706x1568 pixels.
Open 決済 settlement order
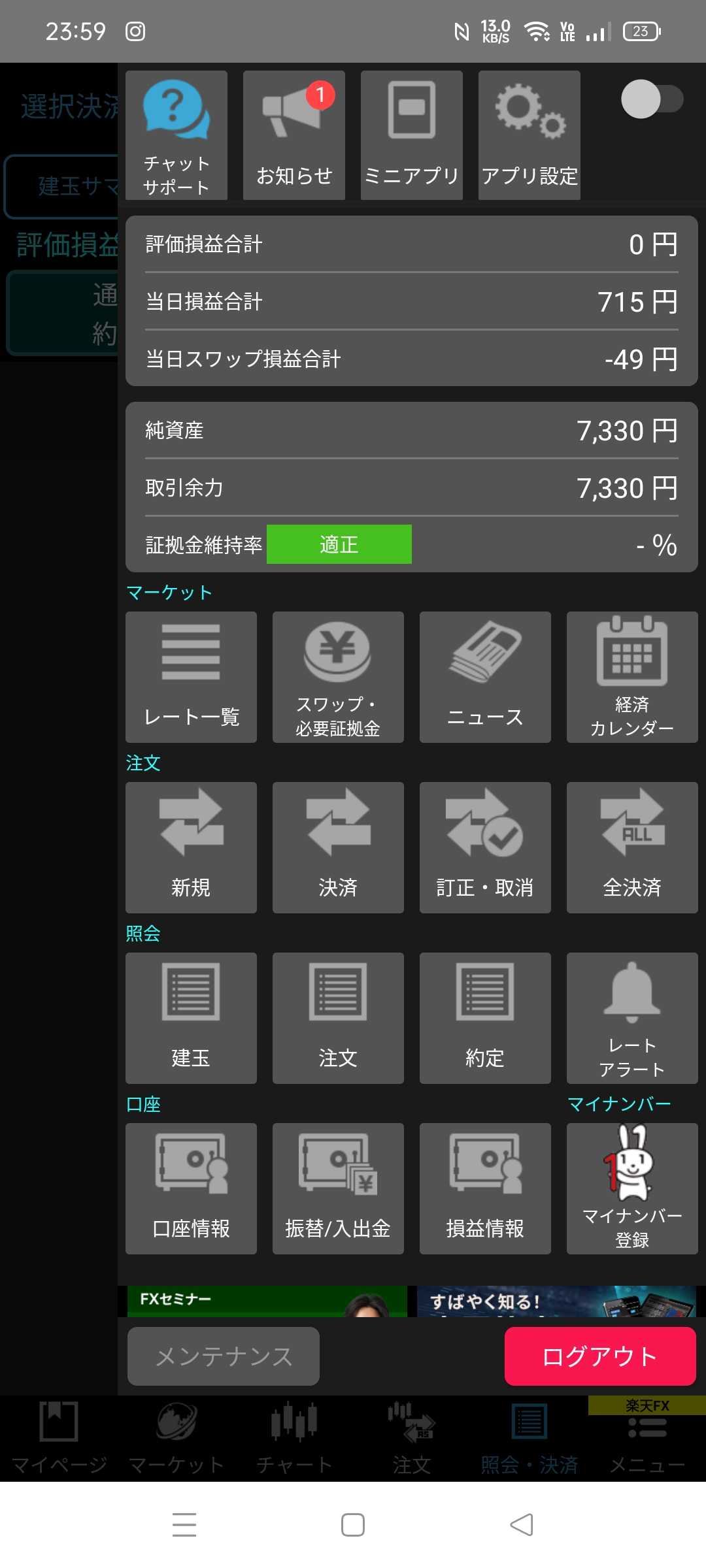pos(338,847)
